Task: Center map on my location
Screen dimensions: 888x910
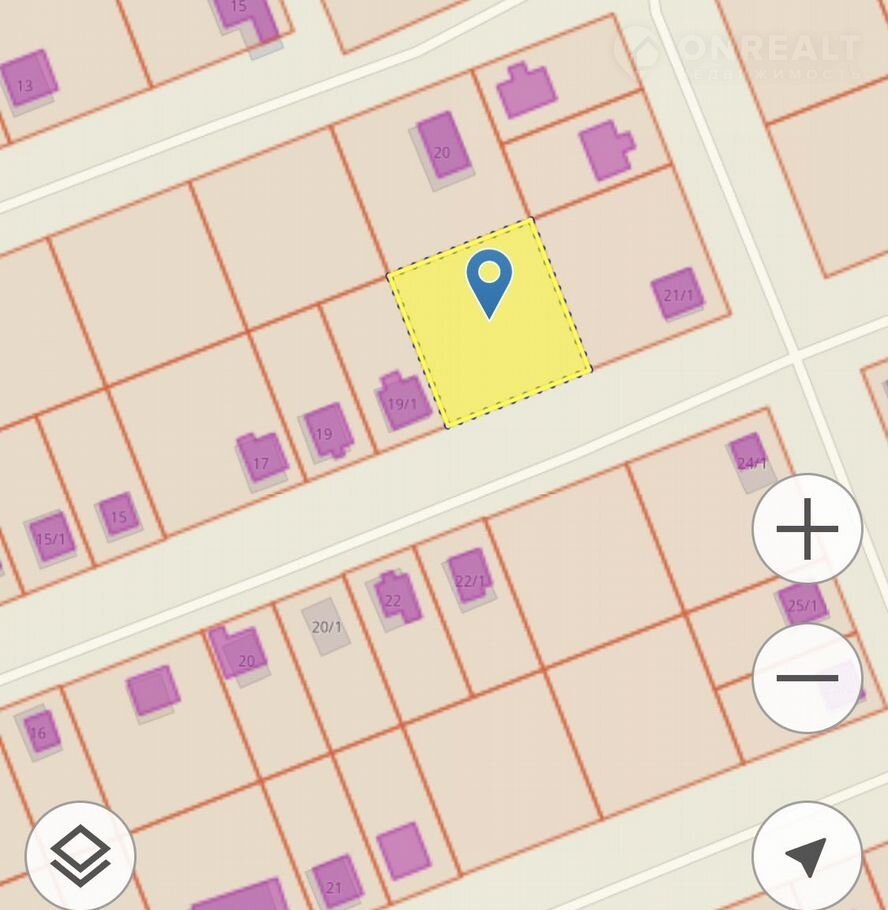Action: [806, 856]
